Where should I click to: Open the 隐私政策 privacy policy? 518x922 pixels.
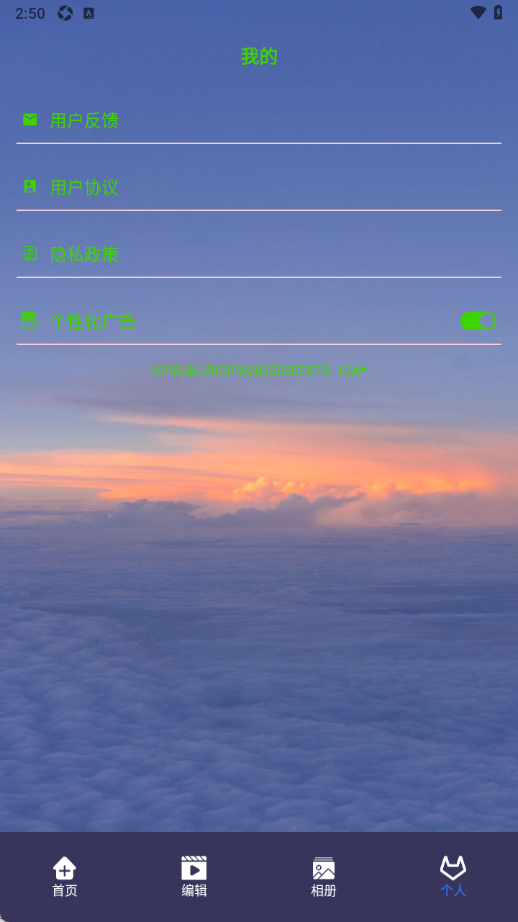[259, 255]
